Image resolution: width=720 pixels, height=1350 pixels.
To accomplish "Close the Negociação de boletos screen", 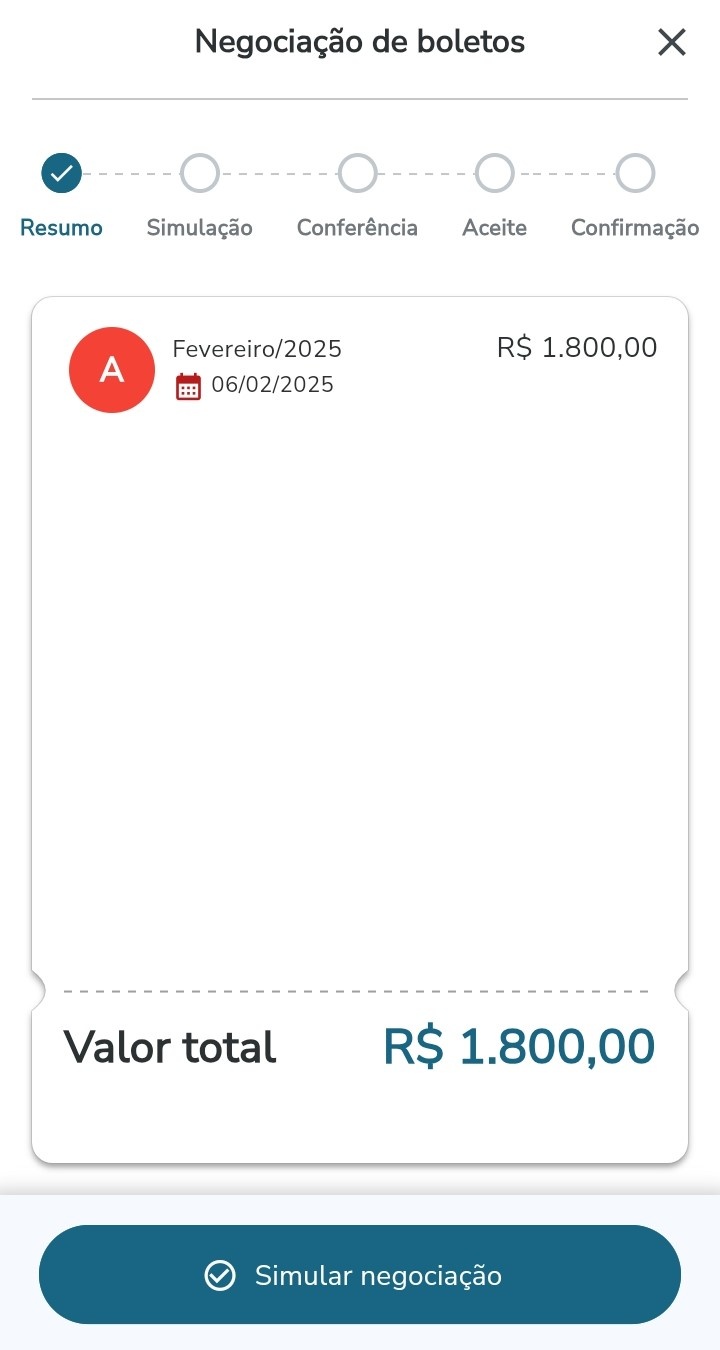I will 671,42.
